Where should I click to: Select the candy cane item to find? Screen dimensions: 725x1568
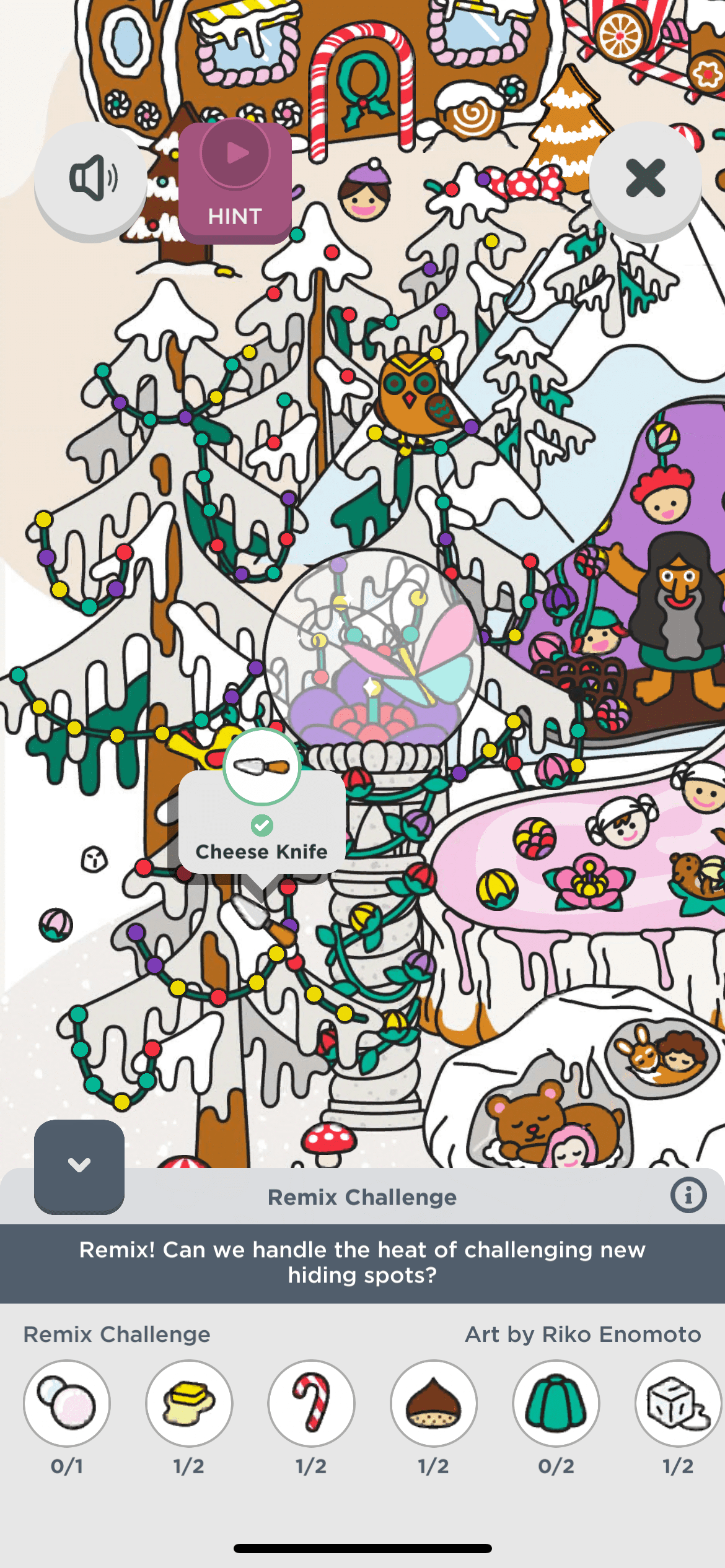[311, 1403]
